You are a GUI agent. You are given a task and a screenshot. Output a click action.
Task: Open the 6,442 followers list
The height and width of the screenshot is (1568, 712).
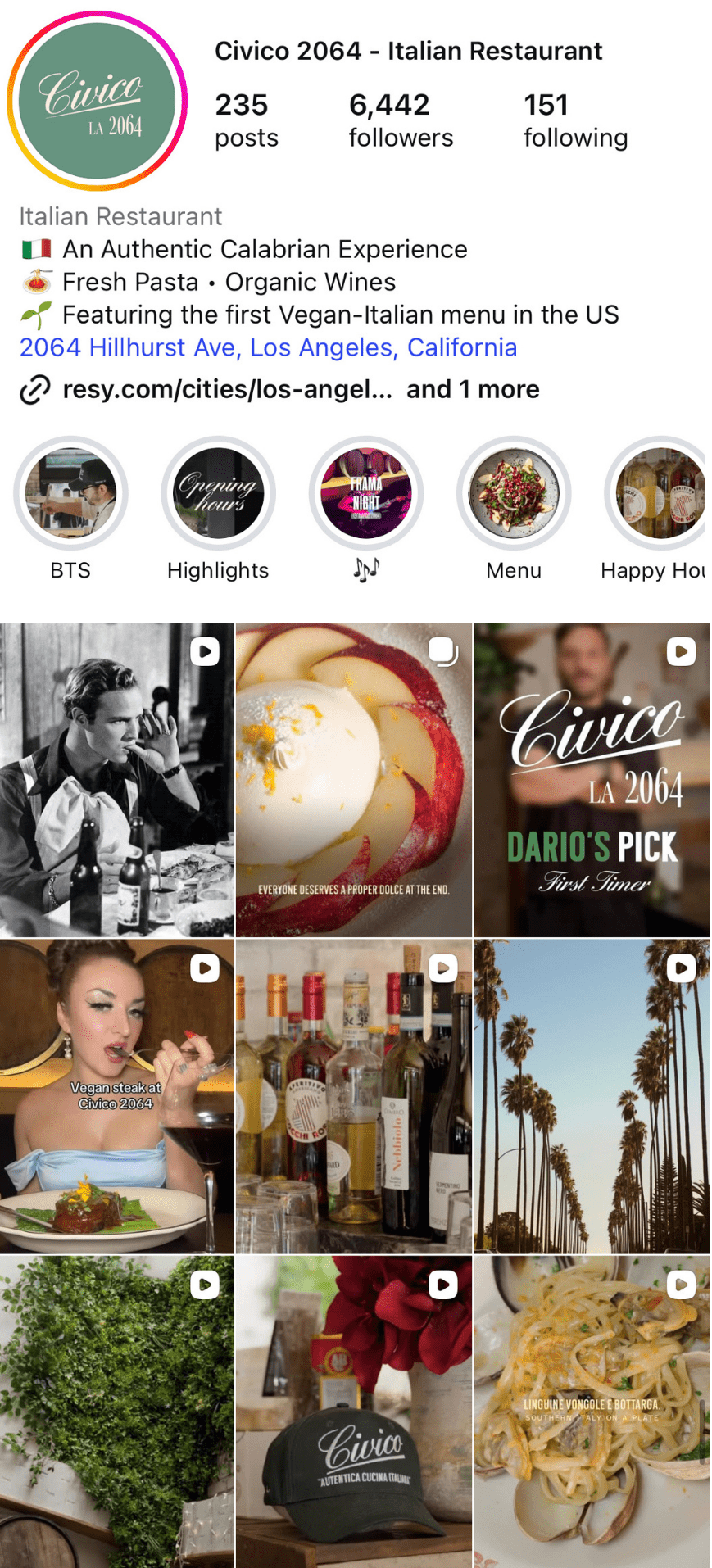click(400, 120)
